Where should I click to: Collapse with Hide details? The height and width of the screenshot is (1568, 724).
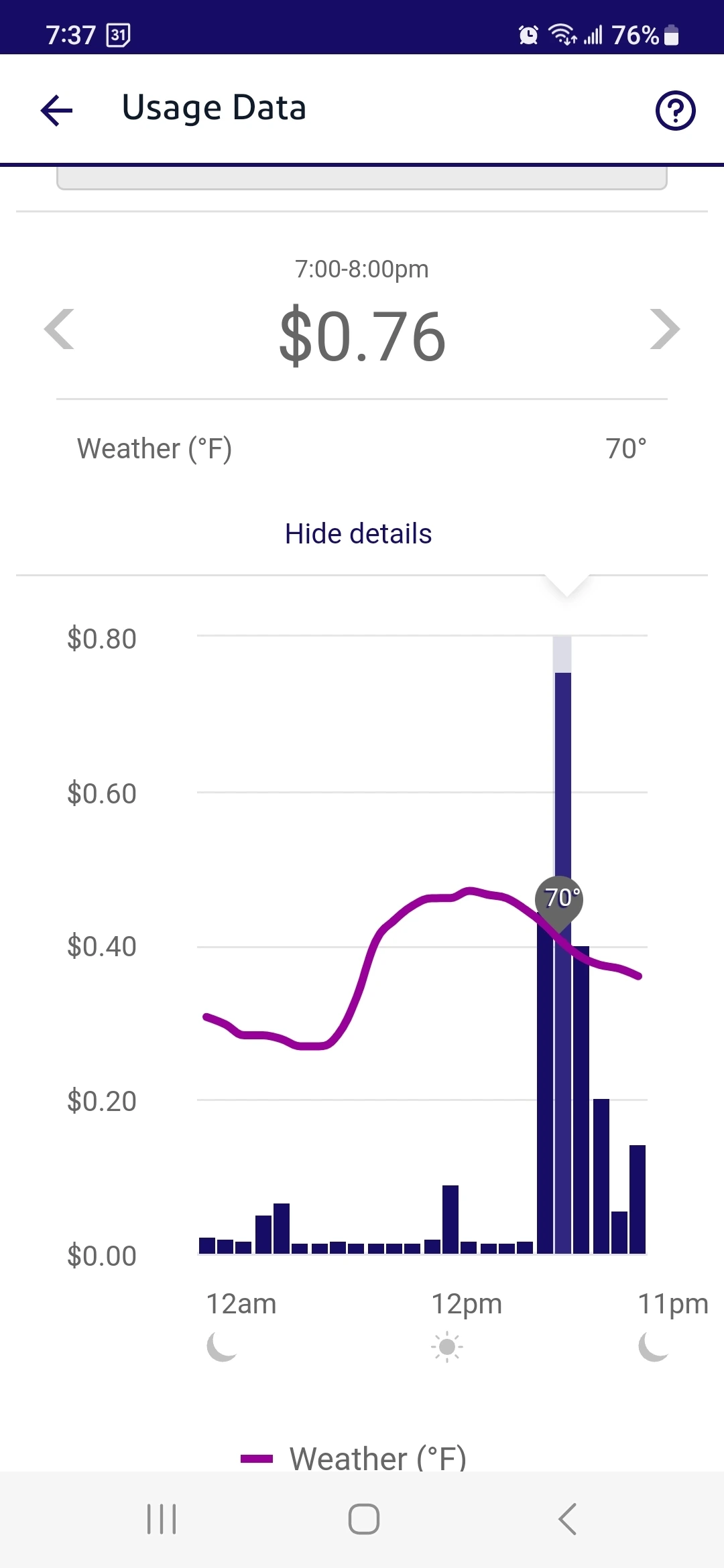click(358, 534)
